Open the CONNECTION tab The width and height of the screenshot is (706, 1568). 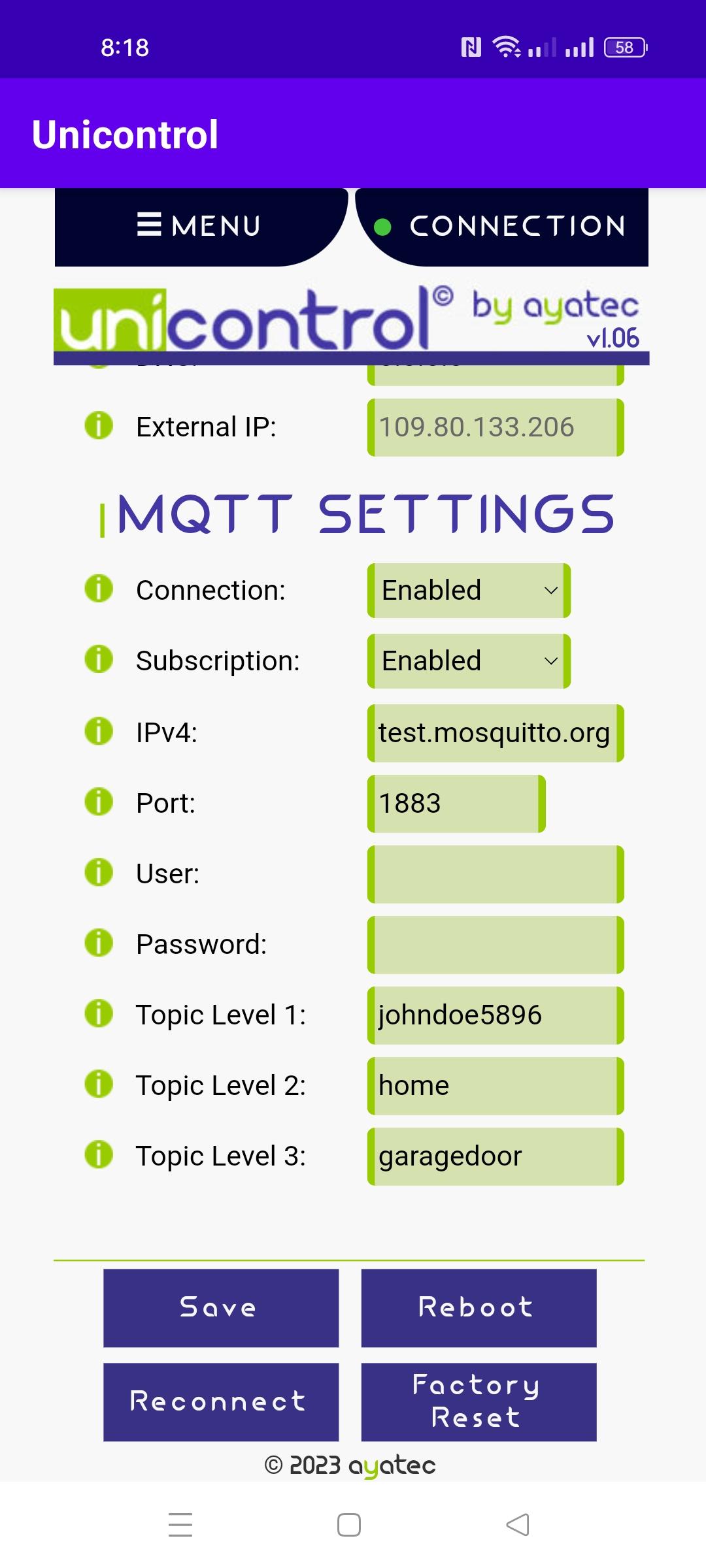point(502,226)
